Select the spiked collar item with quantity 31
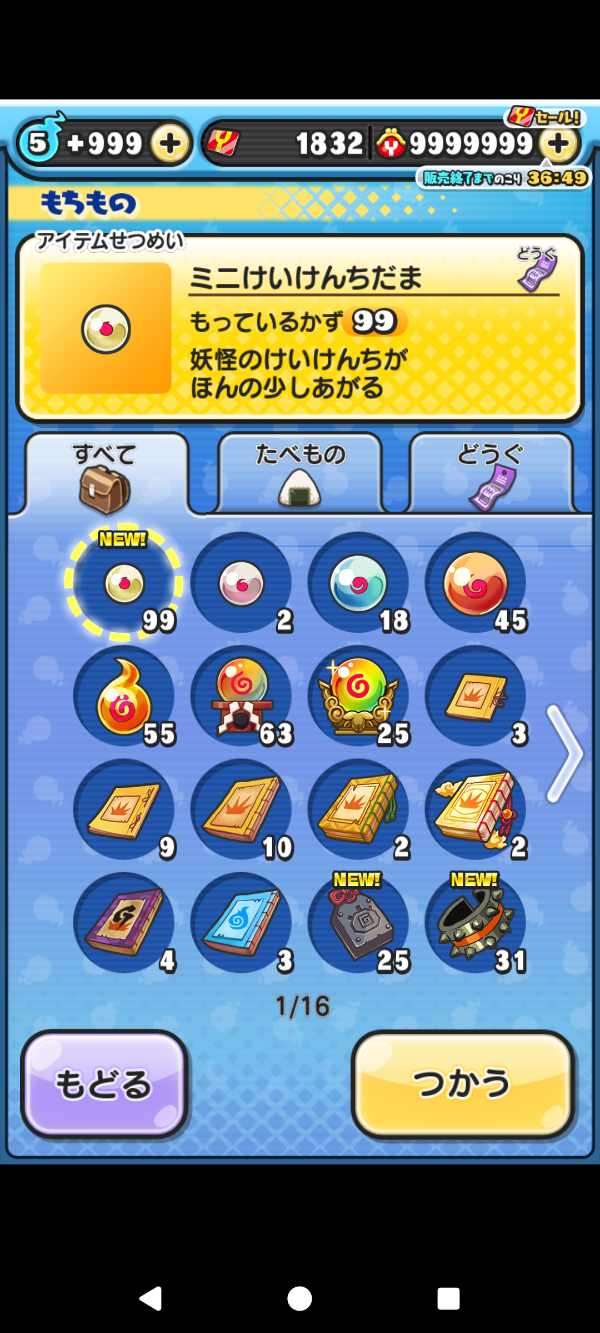Image resolution: width=600 pixels, height=1333 pixels. click(475, 922)
